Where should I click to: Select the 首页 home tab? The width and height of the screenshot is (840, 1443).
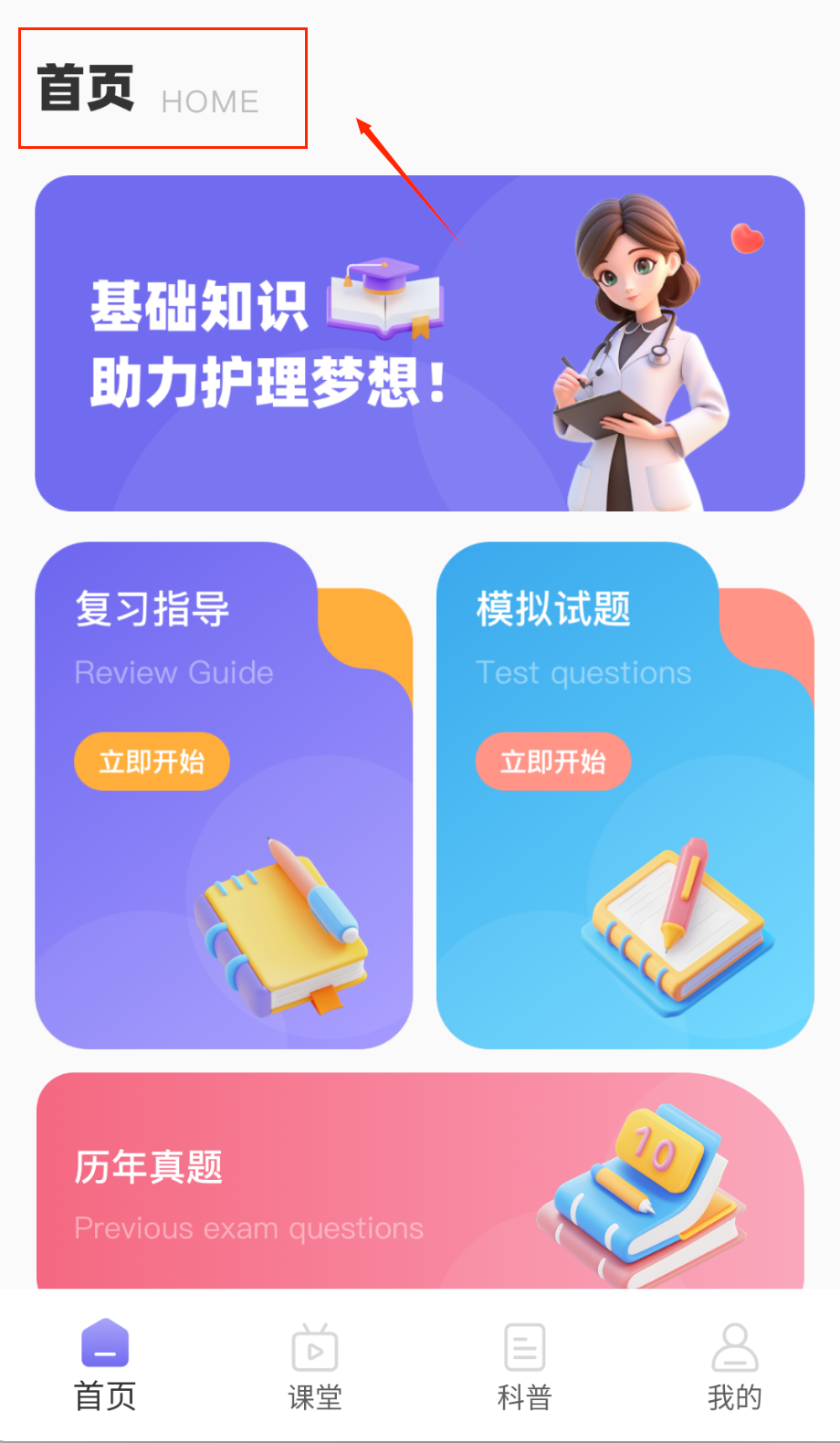click(x=105, y=1365)
